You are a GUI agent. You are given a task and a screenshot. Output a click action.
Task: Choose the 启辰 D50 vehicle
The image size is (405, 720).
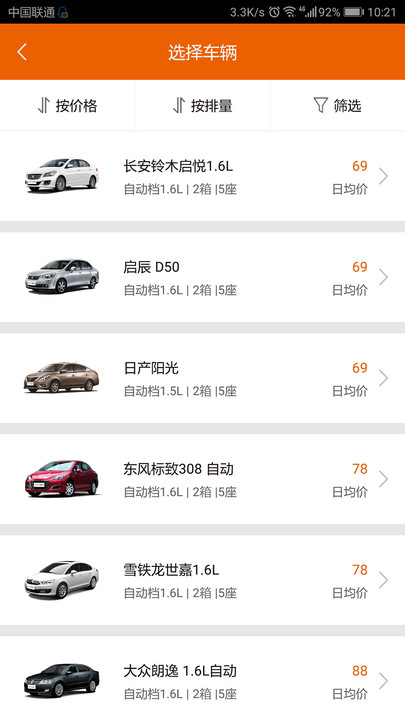point(202,277)
